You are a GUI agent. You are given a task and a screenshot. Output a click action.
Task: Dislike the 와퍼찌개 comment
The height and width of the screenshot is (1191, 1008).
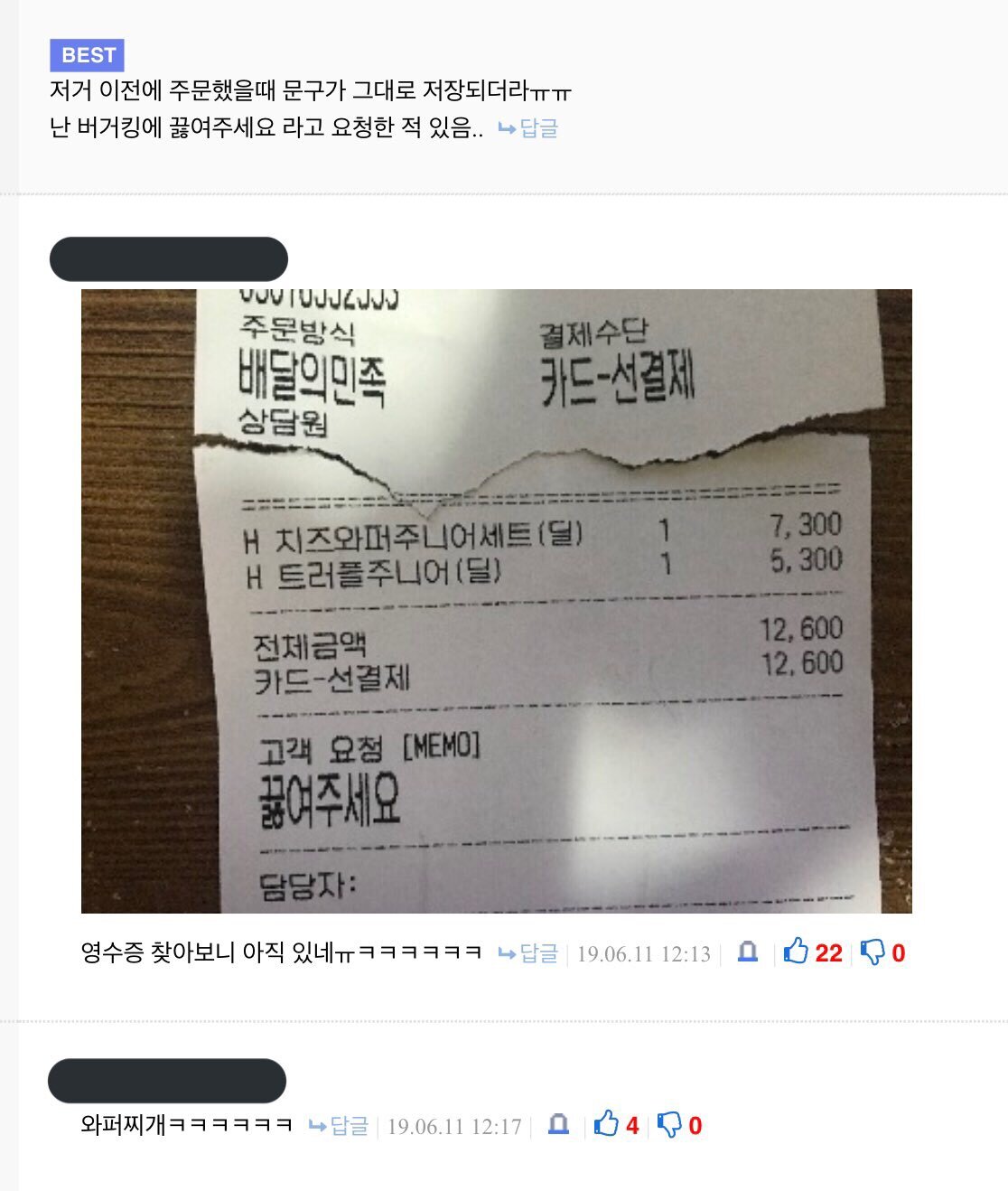[669, 1125]
